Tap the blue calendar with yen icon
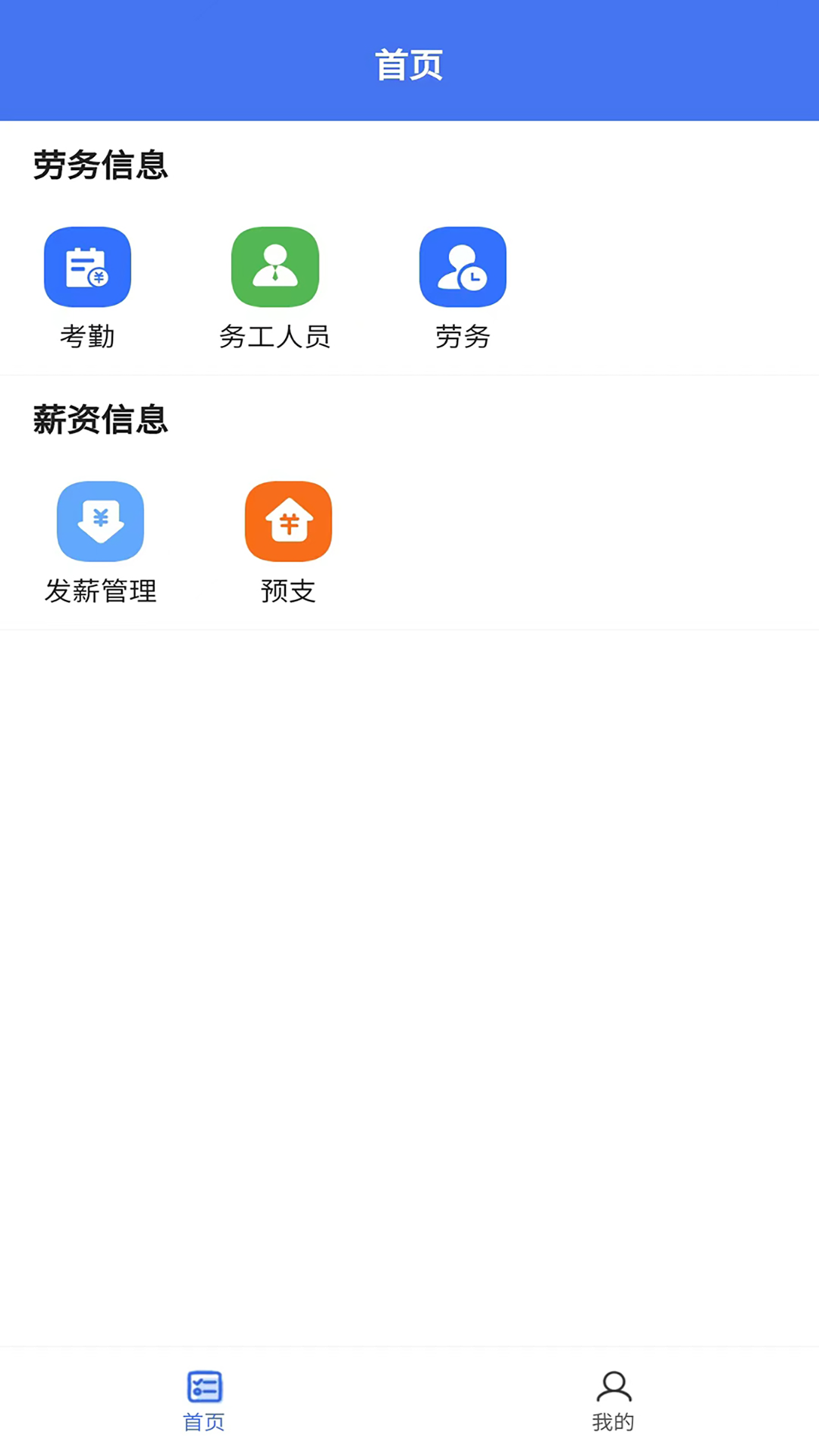The height and width of the screenshot is (1456, 819). click(86, 267)
